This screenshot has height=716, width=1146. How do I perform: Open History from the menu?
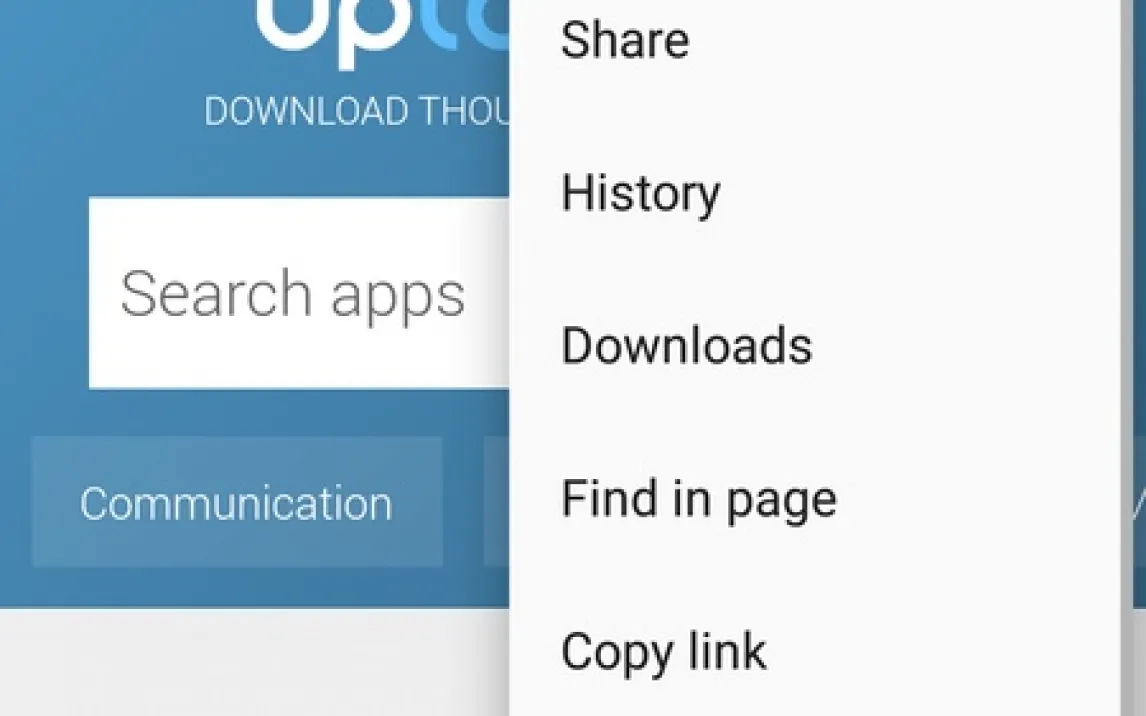coord(640,193)
